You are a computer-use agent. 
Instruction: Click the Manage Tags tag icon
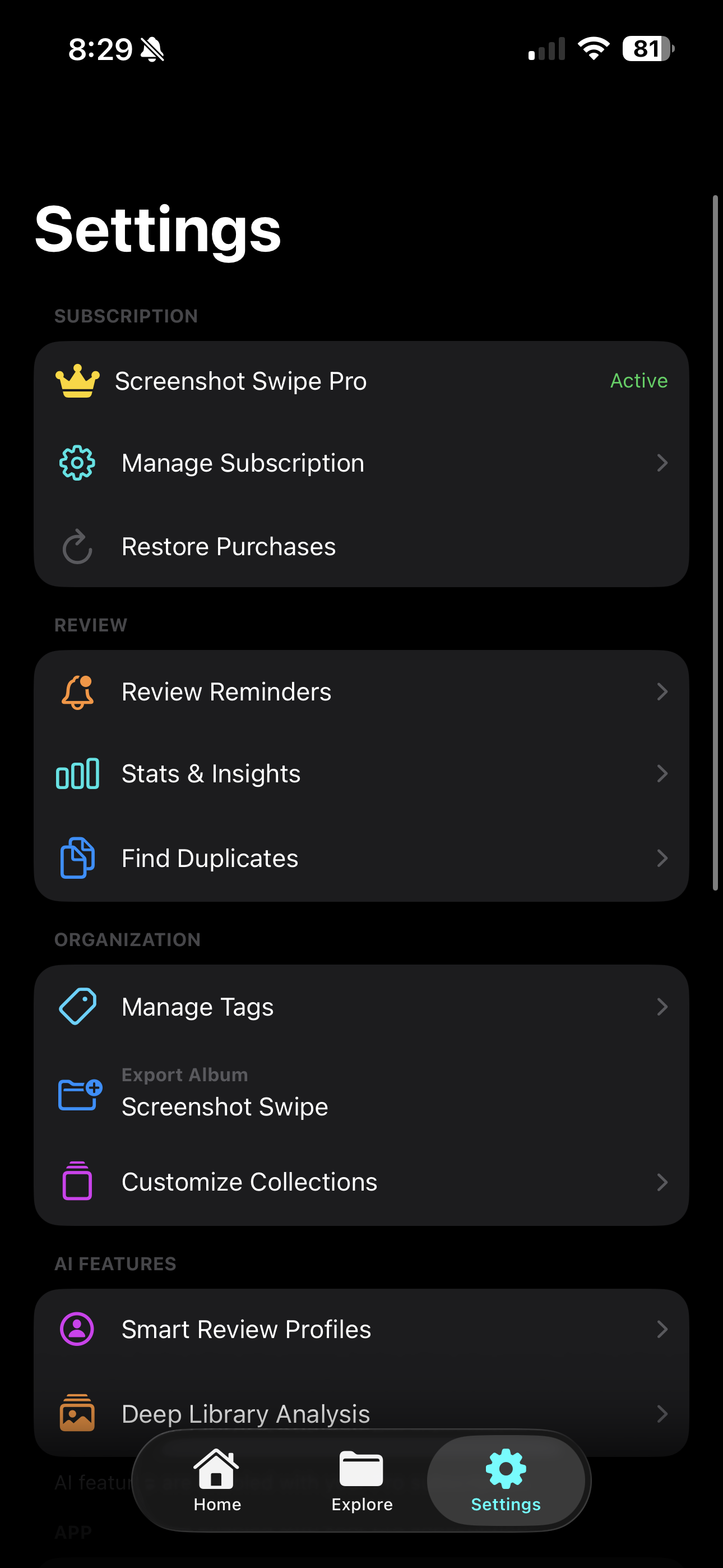(77, 1007)
